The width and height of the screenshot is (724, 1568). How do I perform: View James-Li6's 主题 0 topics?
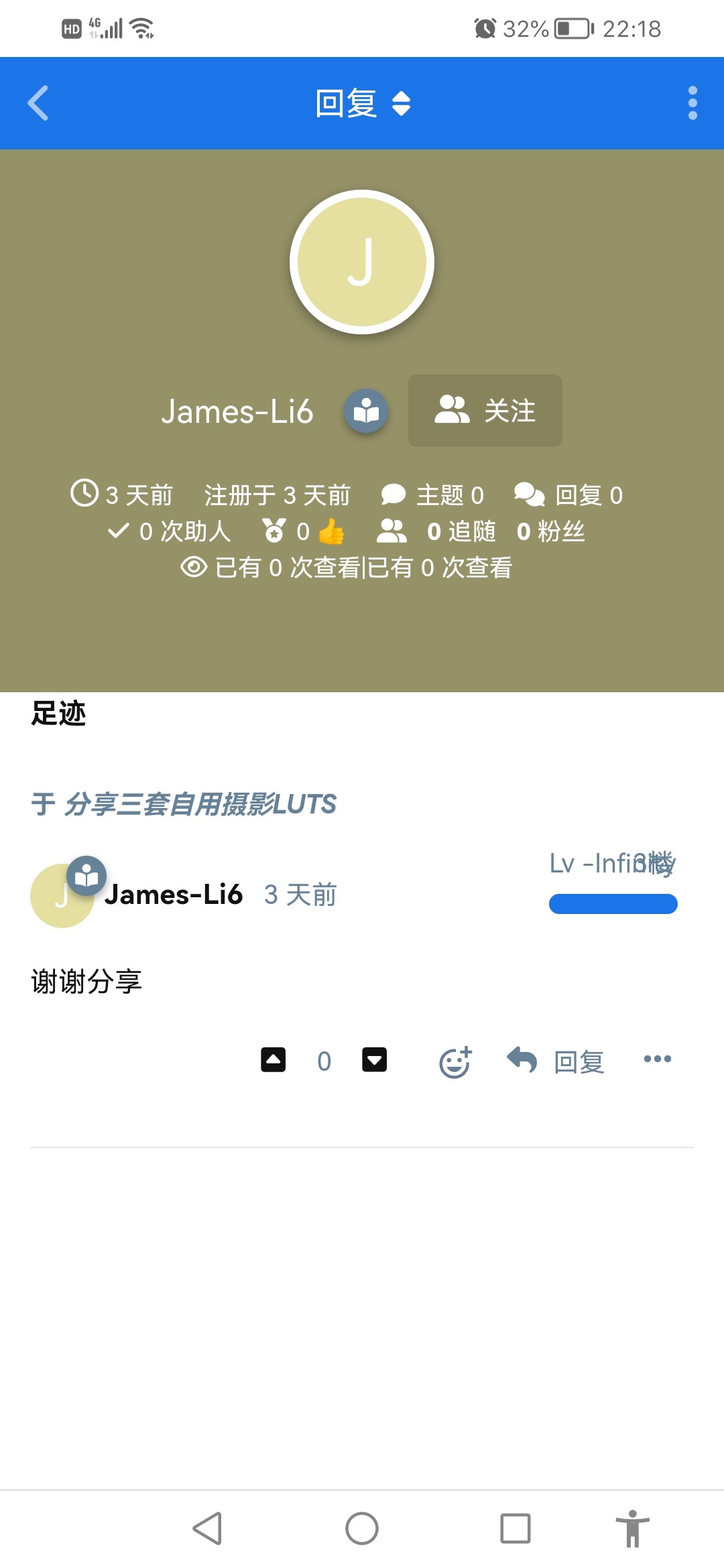[433, 495]
